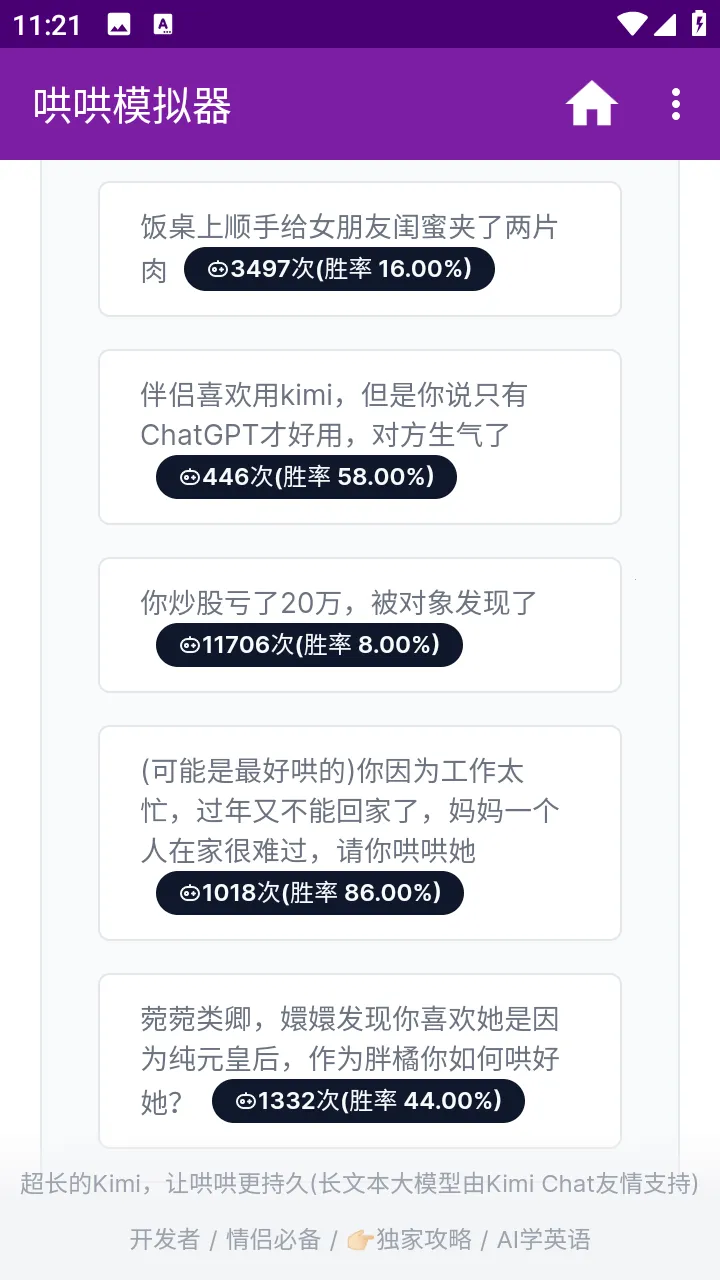Play the 菀菀类卿 嬛嬛 scenario

[x=359, y=1060]
